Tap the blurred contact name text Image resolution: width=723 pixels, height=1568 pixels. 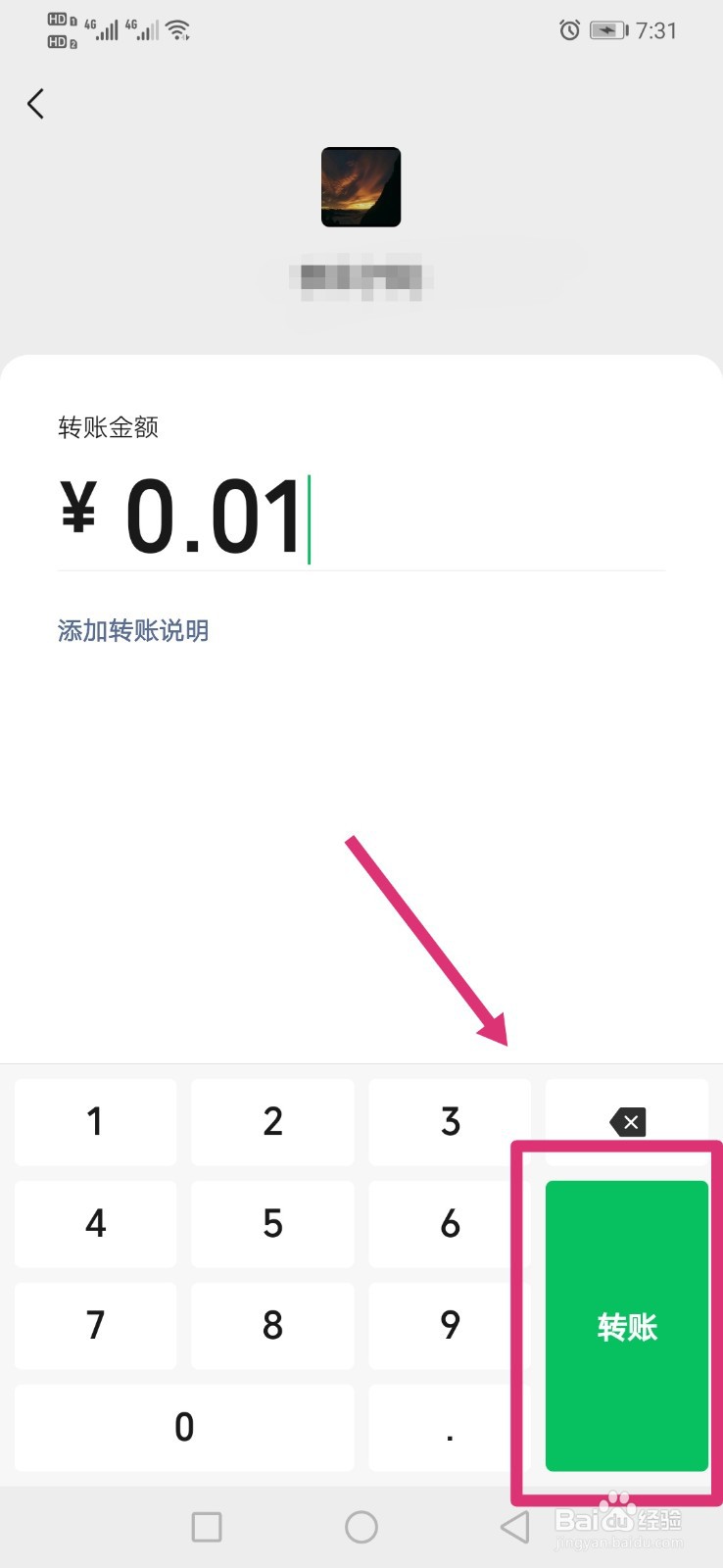[x=361, y=274]
